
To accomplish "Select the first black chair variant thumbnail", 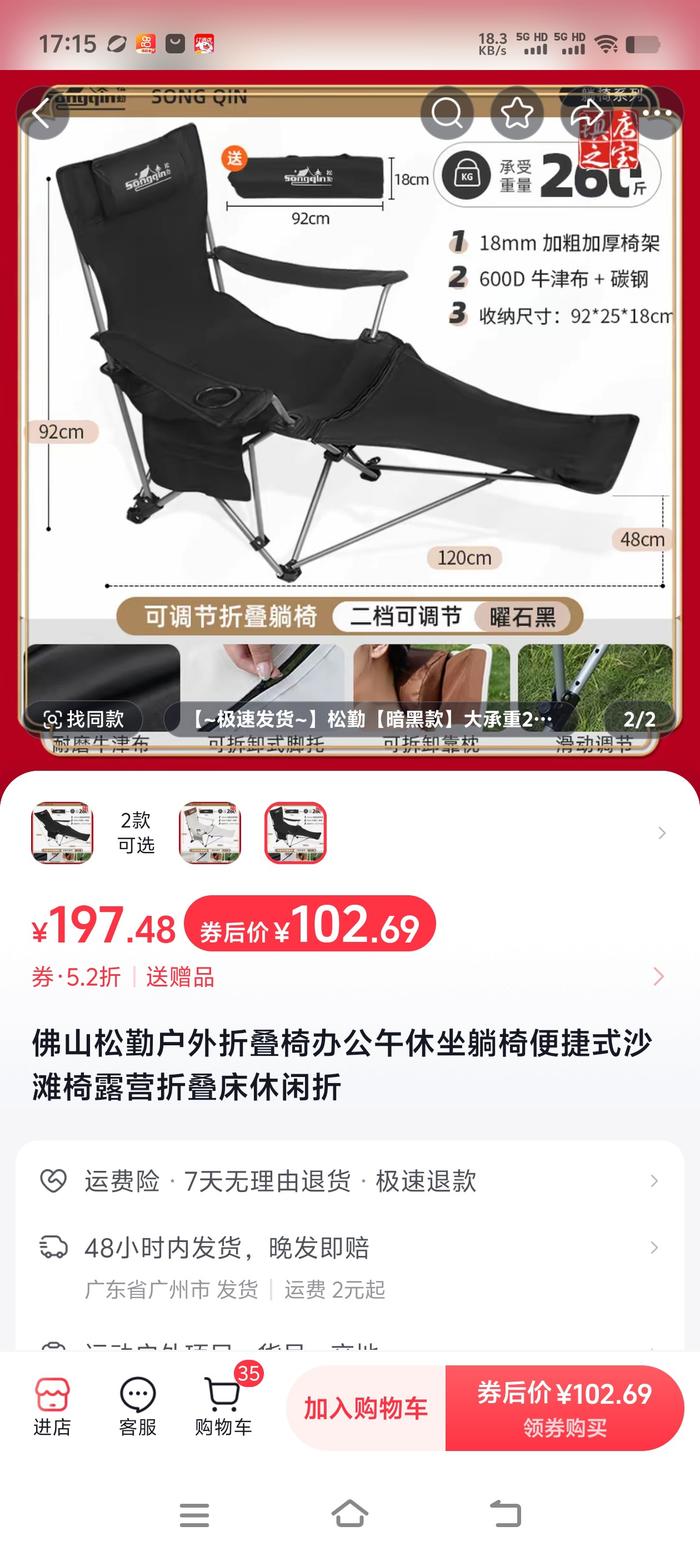I will [62, 832].
